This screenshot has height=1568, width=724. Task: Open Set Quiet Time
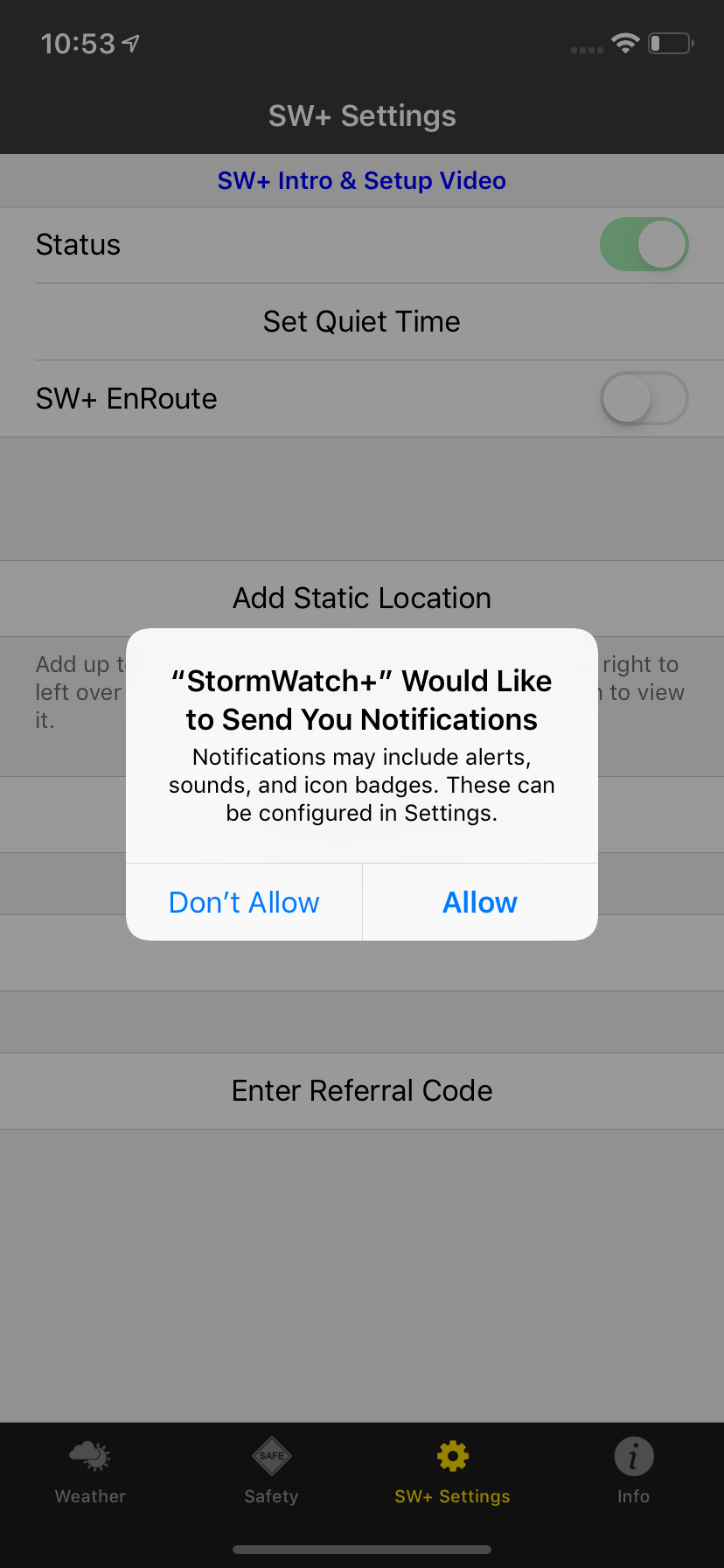(362, 321)
